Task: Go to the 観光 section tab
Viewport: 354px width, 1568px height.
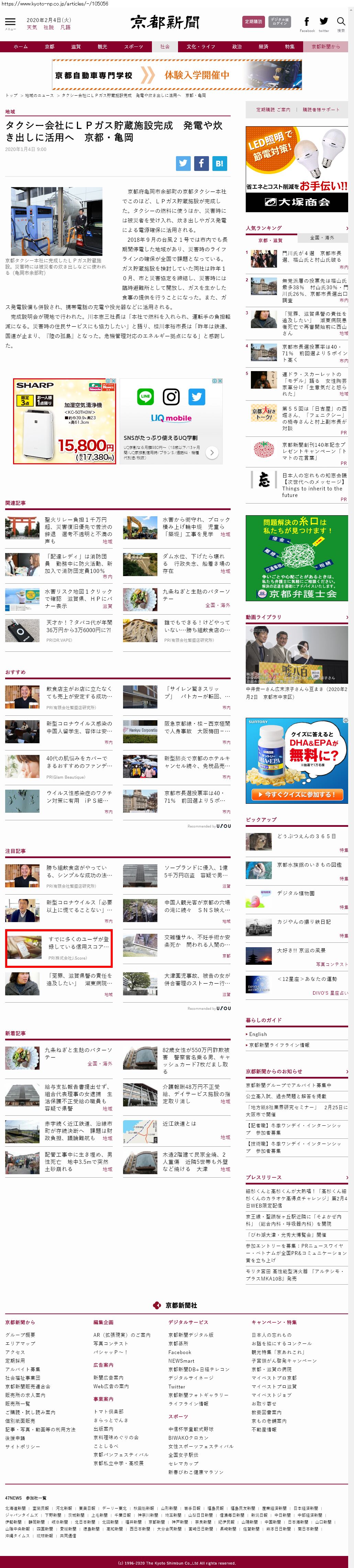Action: [x=102, y=46]
